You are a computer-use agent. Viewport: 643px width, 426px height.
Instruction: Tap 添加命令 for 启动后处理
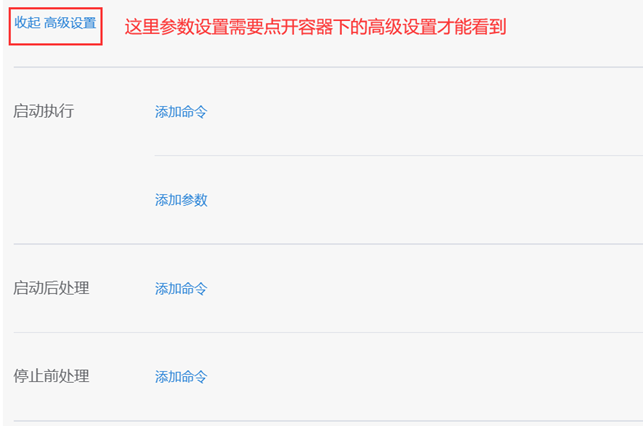[181, 289]
